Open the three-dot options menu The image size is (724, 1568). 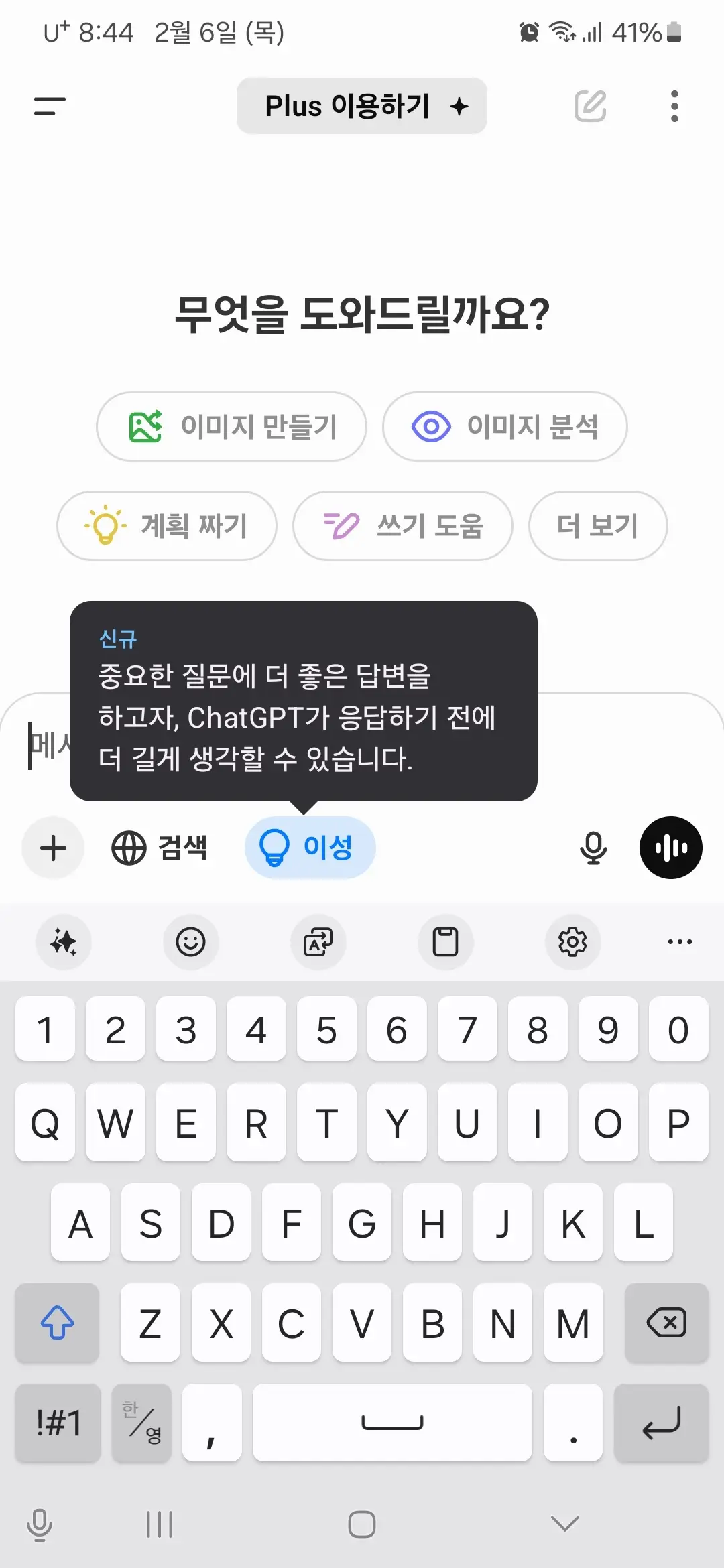click(674, 105)
